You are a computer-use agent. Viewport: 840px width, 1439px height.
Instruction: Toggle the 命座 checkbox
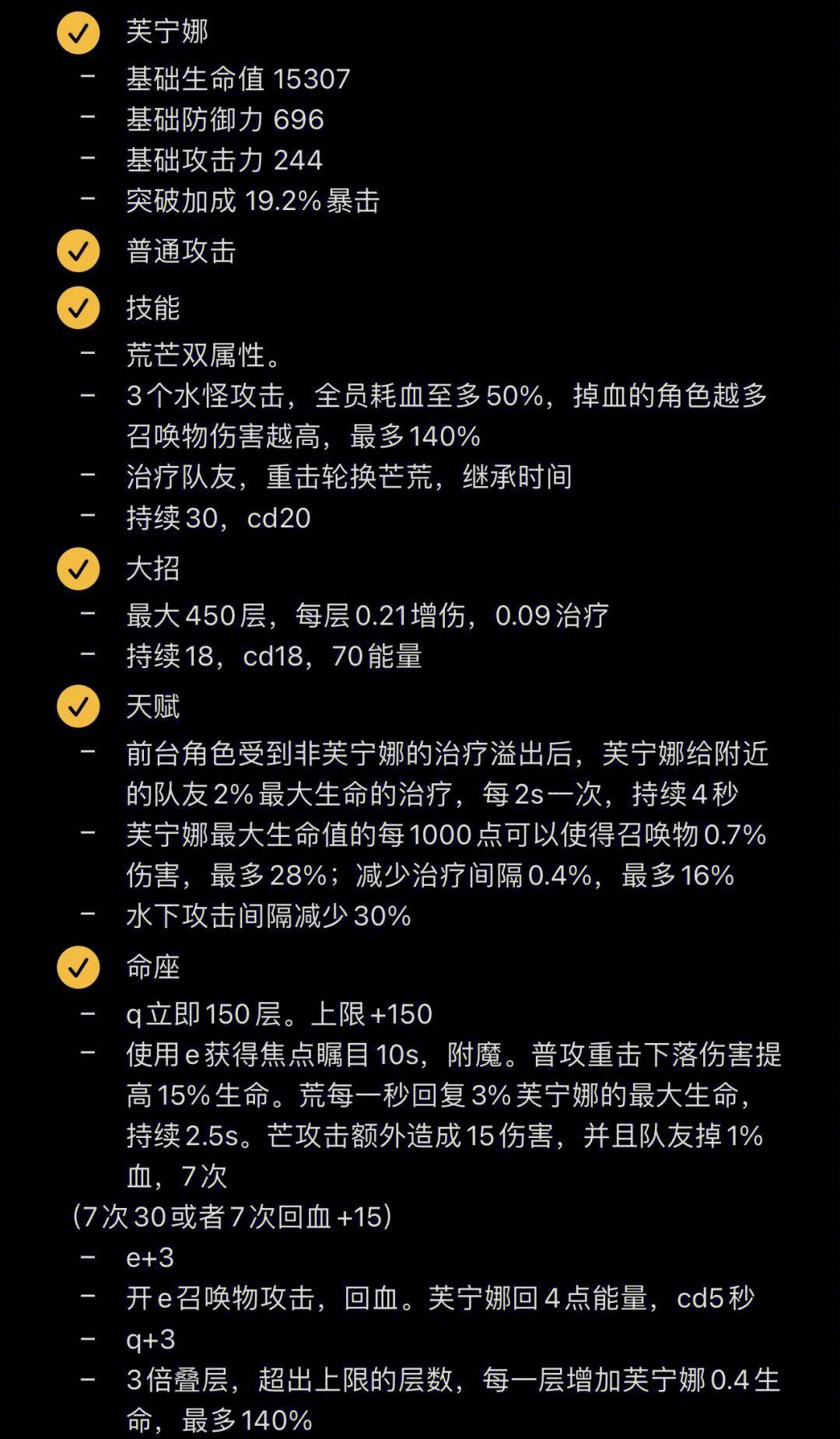pyautogui.click(x=79, y=967)
